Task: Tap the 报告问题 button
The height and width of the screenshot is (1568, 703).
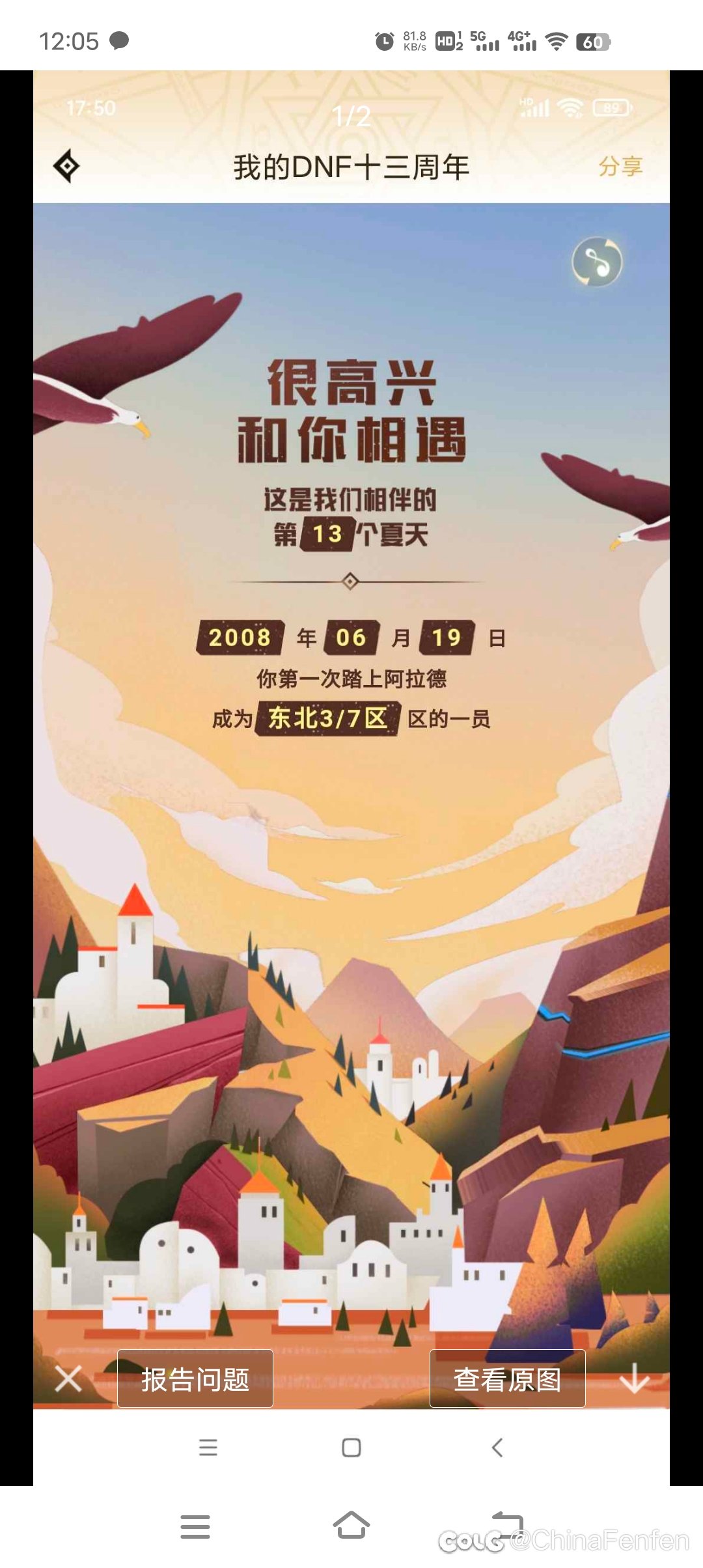Action: point(195,1379)
